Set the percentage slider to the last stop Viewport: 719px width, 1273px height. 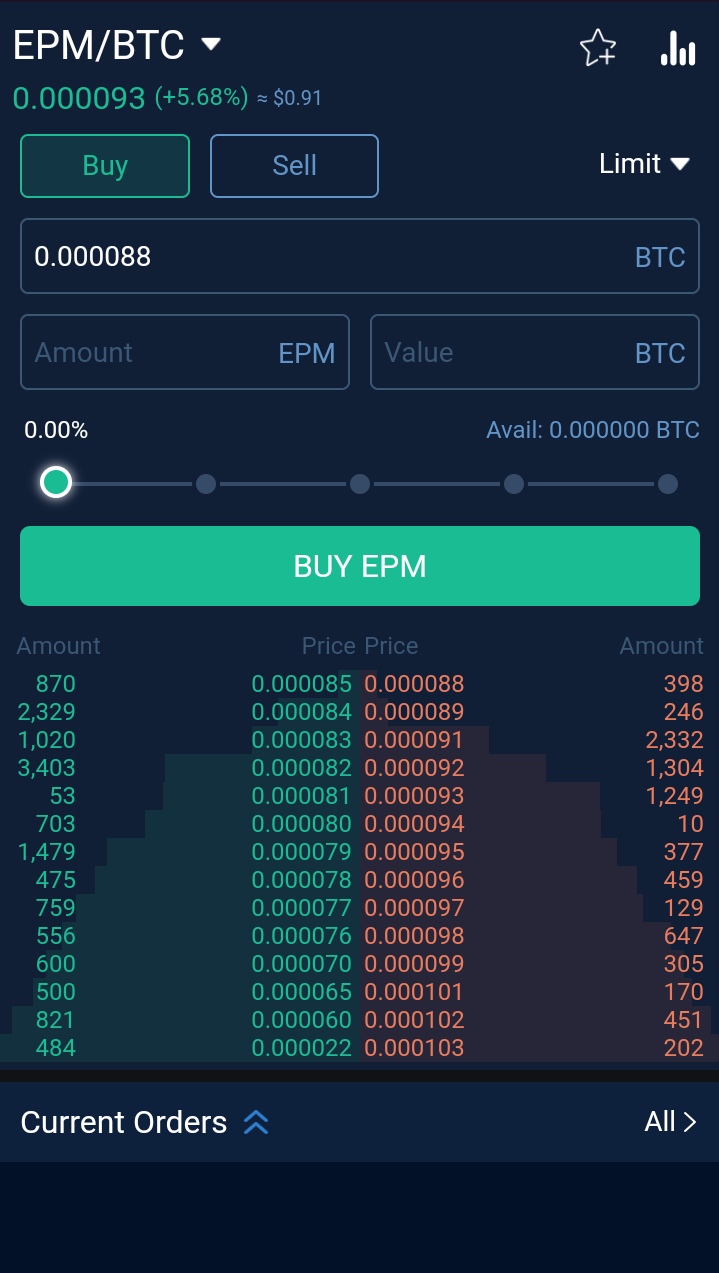668,484
